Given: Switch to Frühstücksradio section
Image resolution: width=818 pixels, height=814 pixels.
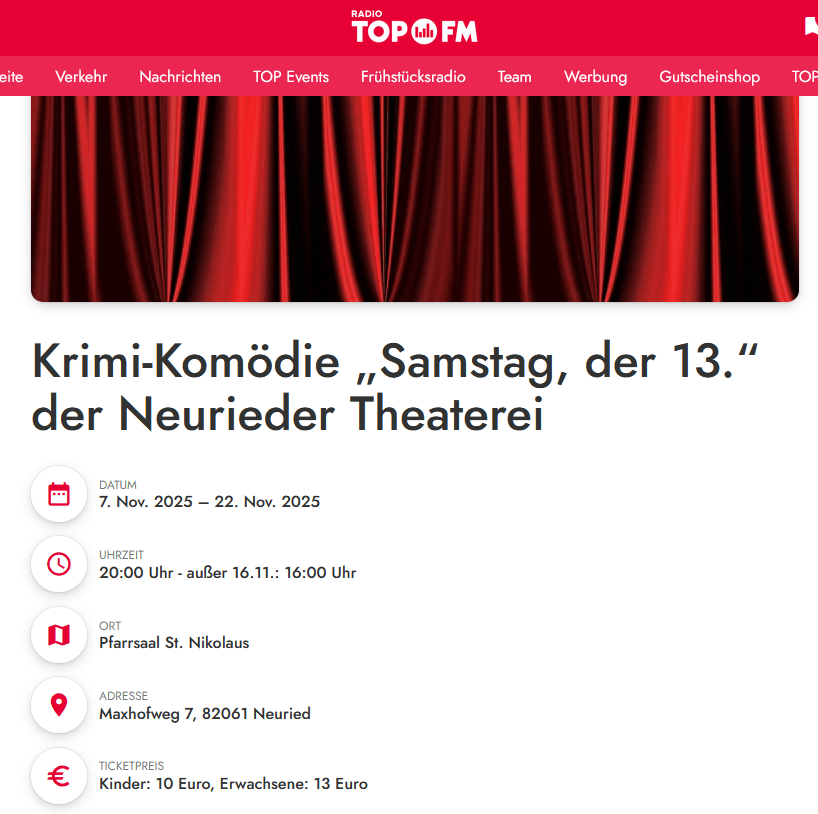Looking at the screenshot, I should [413, 76].
